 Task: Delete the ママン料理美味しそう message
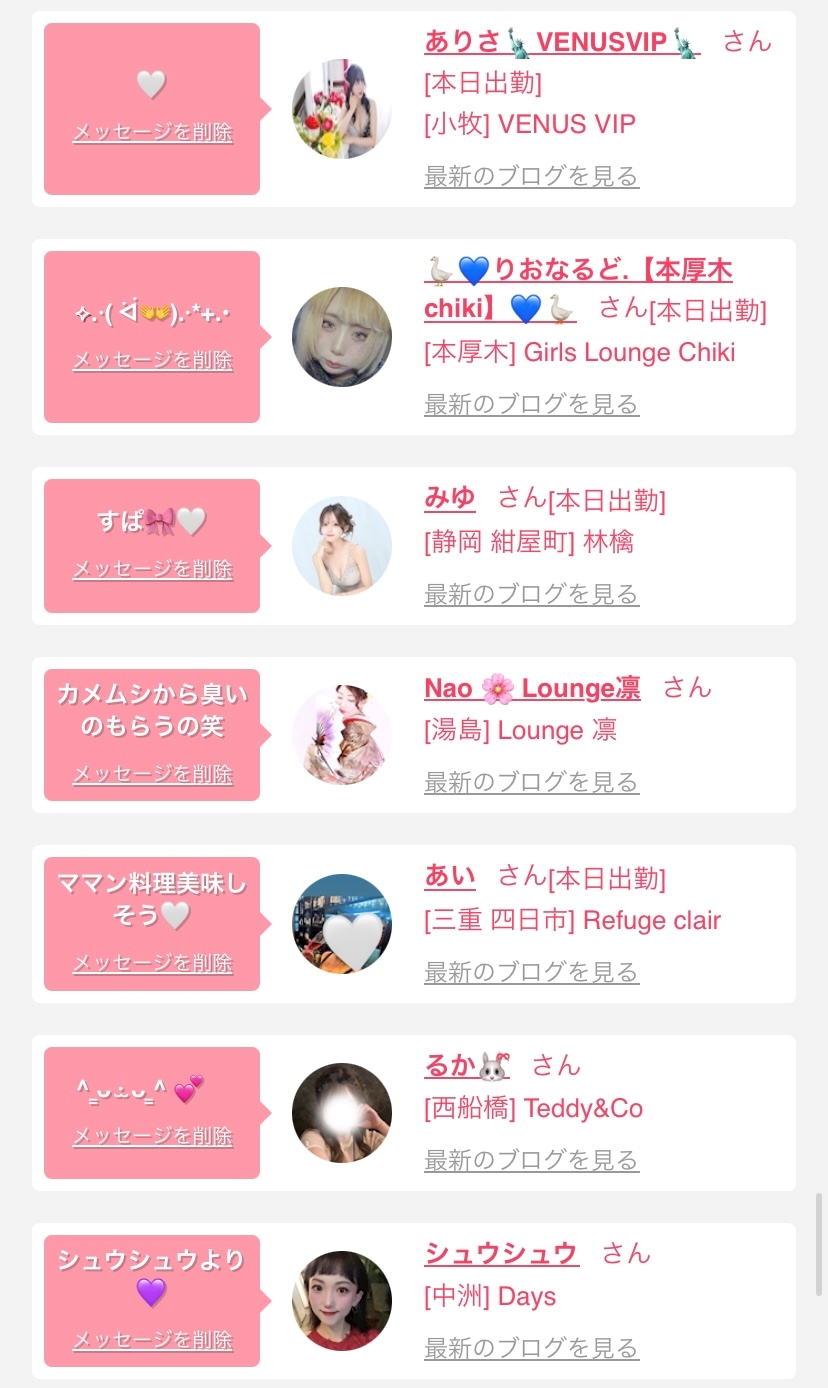pyautogui.click(x=152, y=963)
